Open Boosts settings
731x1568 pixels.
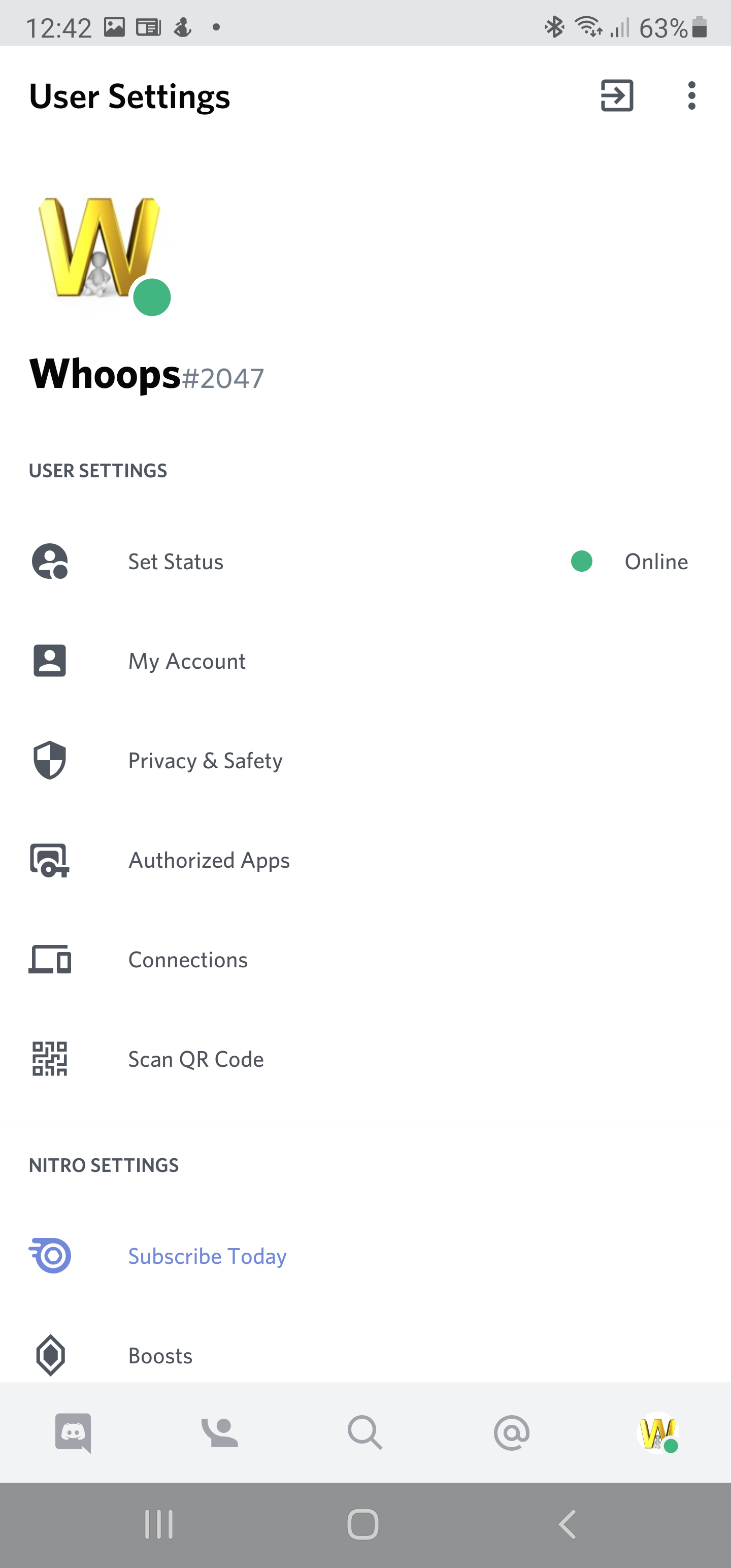tap(365, 1356)
